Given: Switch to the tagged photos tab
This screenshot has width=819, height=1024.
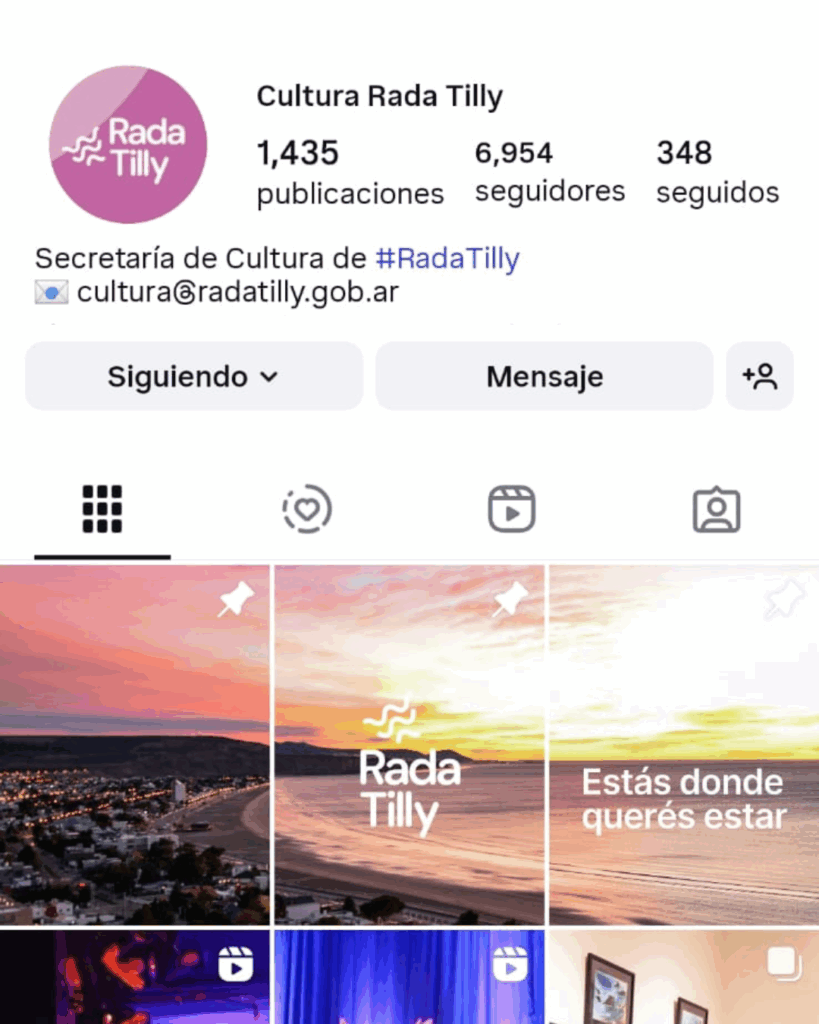Looking at the screenshot, I should tap(716, 509).
